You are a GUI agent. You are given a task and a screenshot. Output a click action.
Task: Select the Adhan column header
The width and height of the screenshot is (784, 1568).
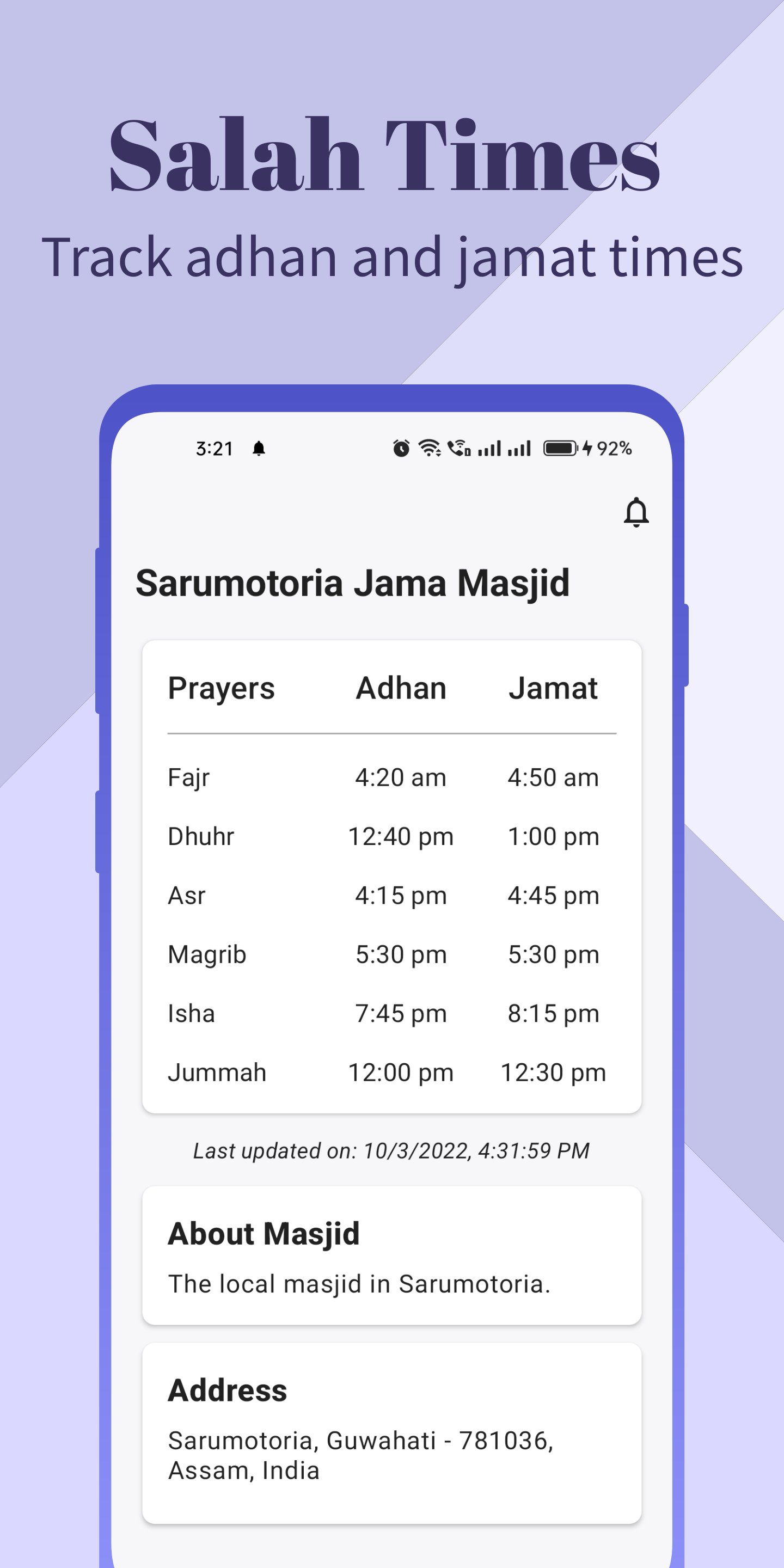[401, 688]
